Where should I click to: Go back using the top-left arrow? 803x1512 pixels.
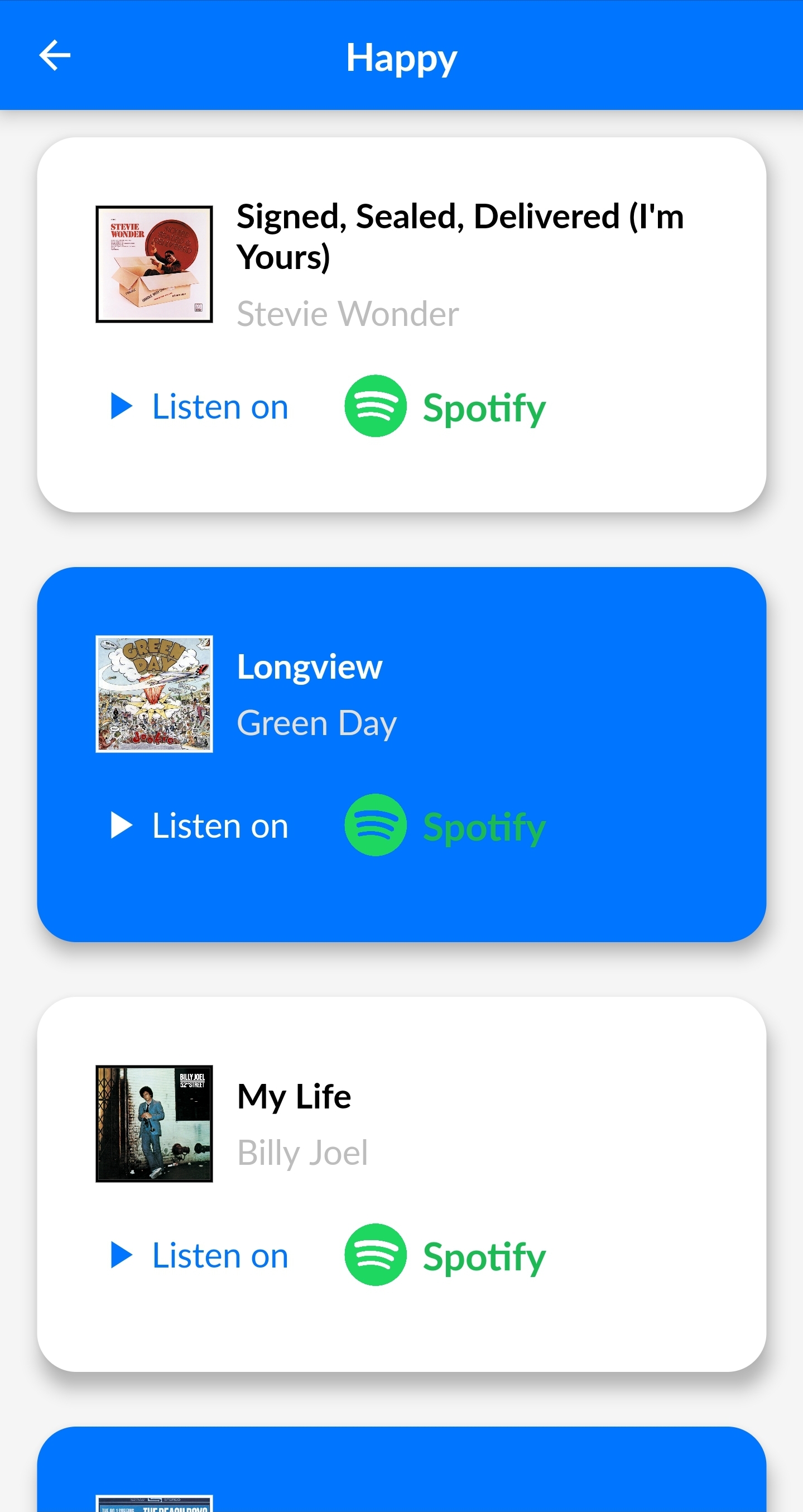click(x=55, y=56)
